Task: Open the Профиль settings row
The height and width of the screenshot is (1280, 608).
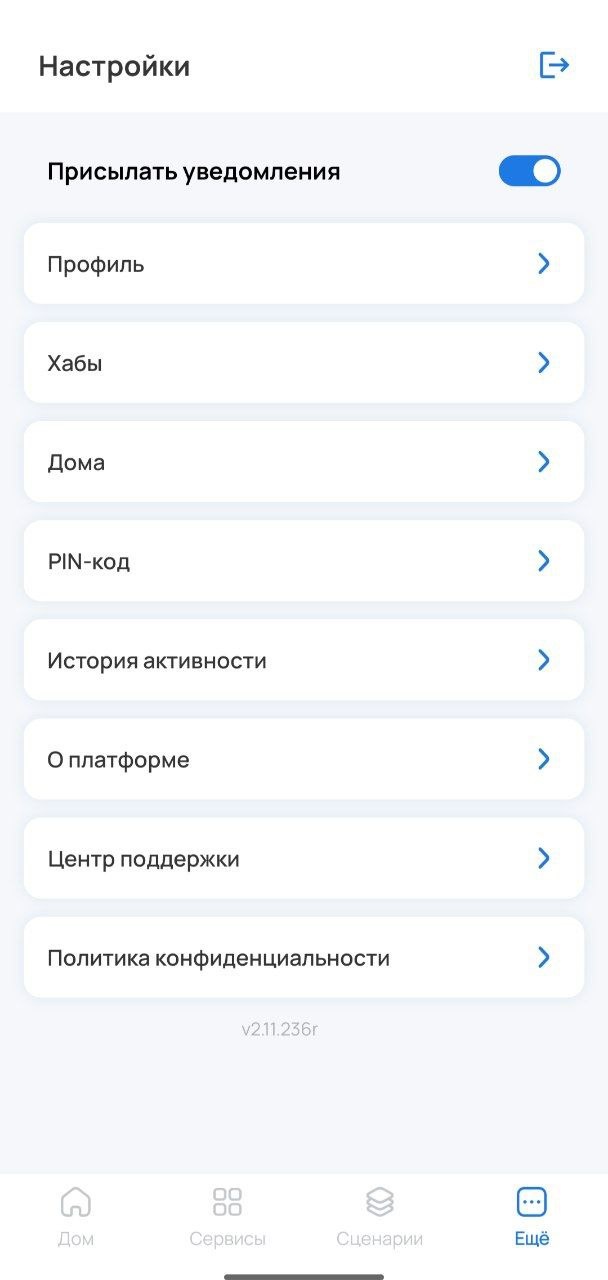Action: point(304,264)
